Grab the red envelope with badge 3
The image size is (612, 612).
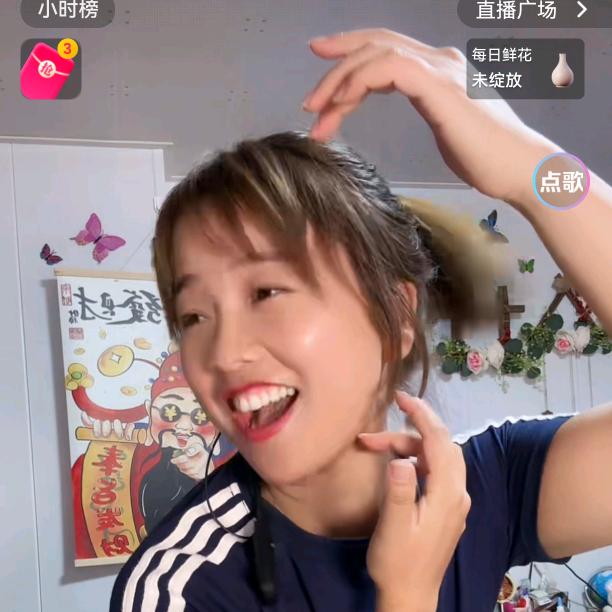point(49,69)
